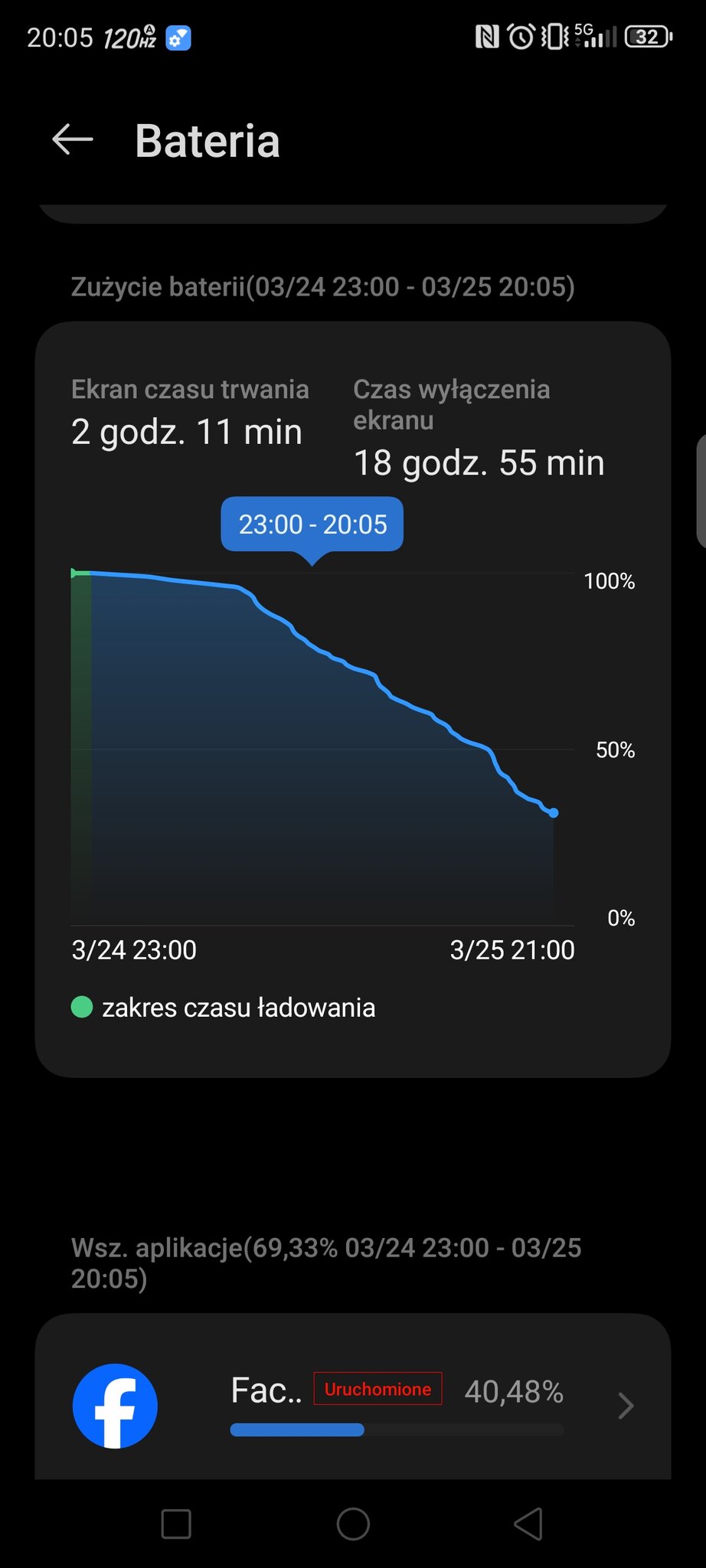706x1568 pixels.
Task: Open the recent apps view
Action: (176, 1524)
